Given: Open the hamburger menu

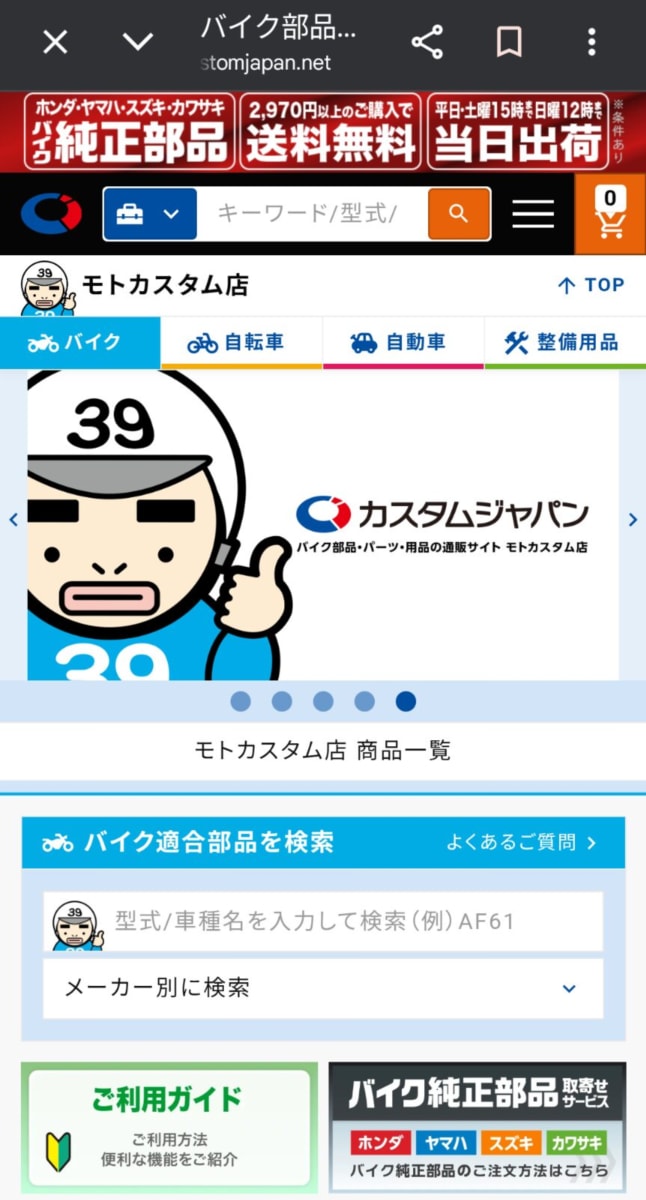Looking at the screenshot, I should click(x=533, y=214).
